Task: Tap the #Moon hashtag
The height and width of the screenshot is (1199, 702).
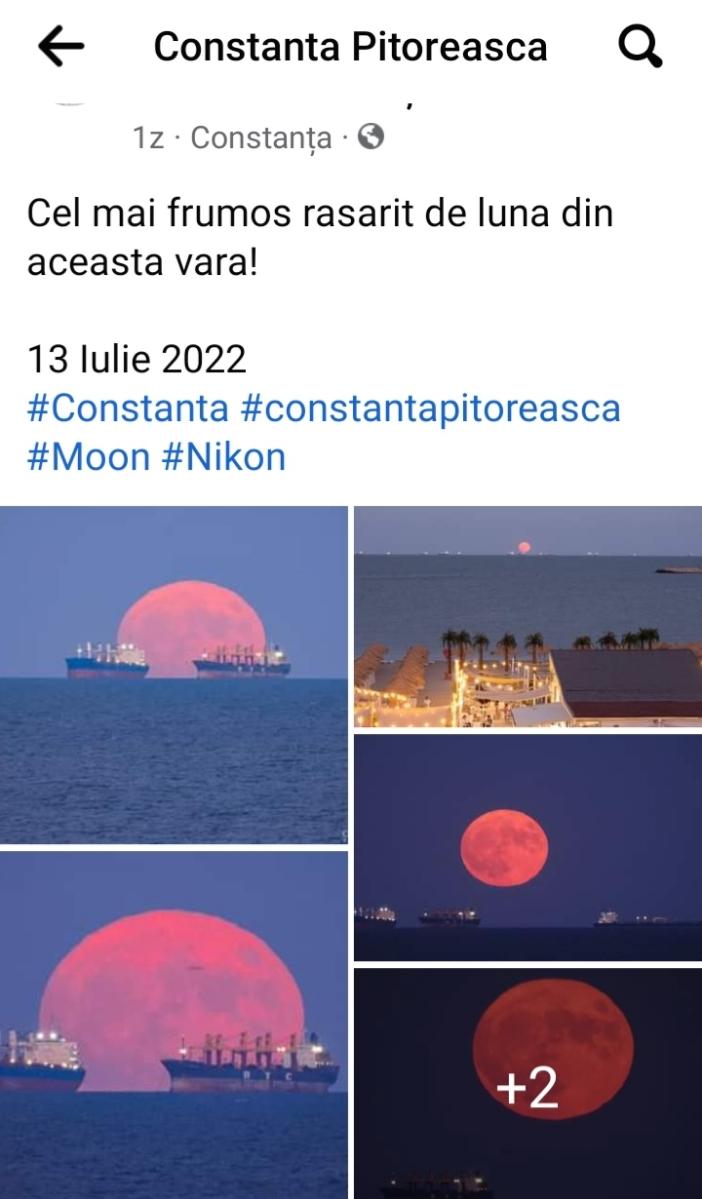Action: (88, 457)
